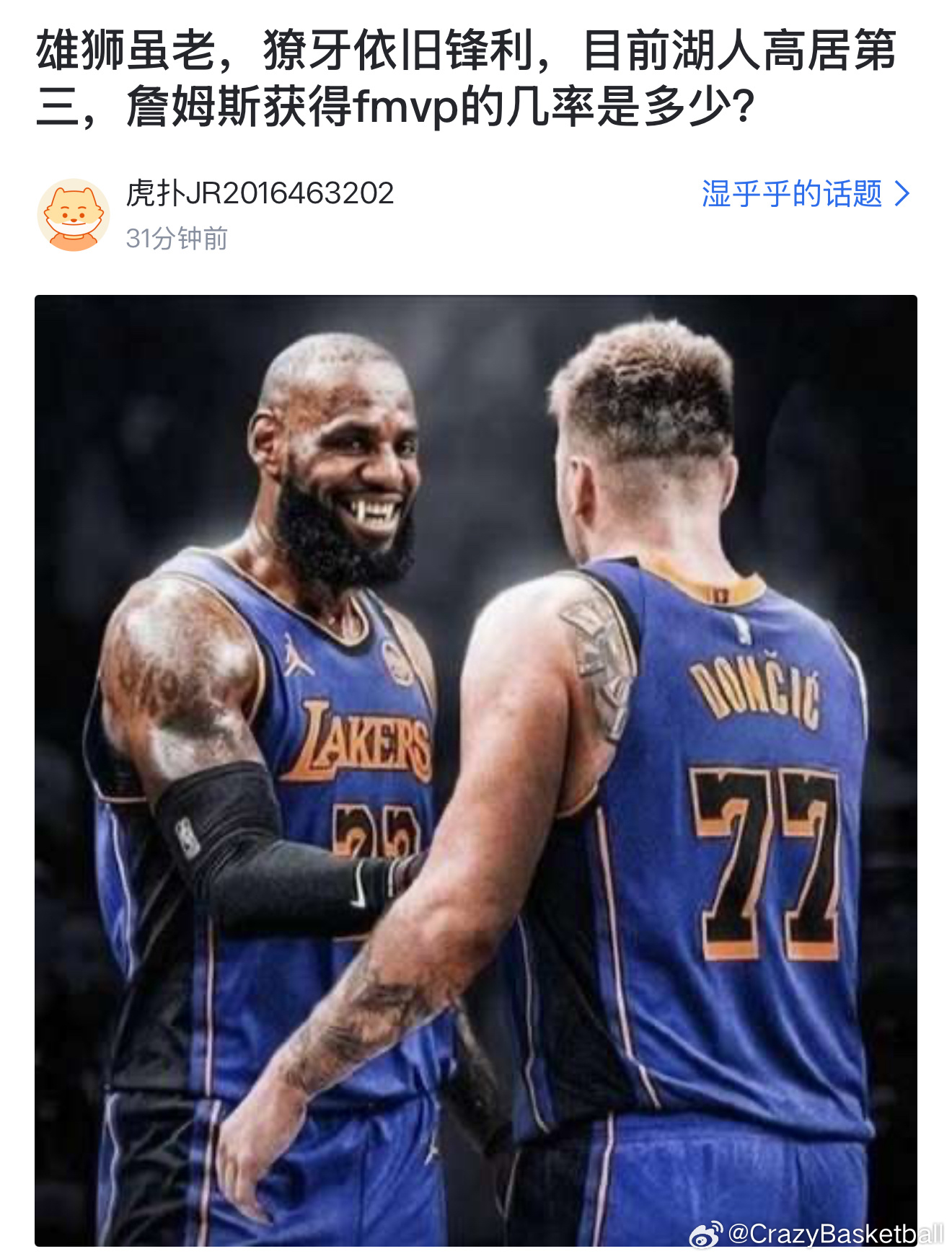Tap the LeBron-Doncic image to view fullscreen
The height and width of the screenshot is (1259, 952).
point(476,772)
